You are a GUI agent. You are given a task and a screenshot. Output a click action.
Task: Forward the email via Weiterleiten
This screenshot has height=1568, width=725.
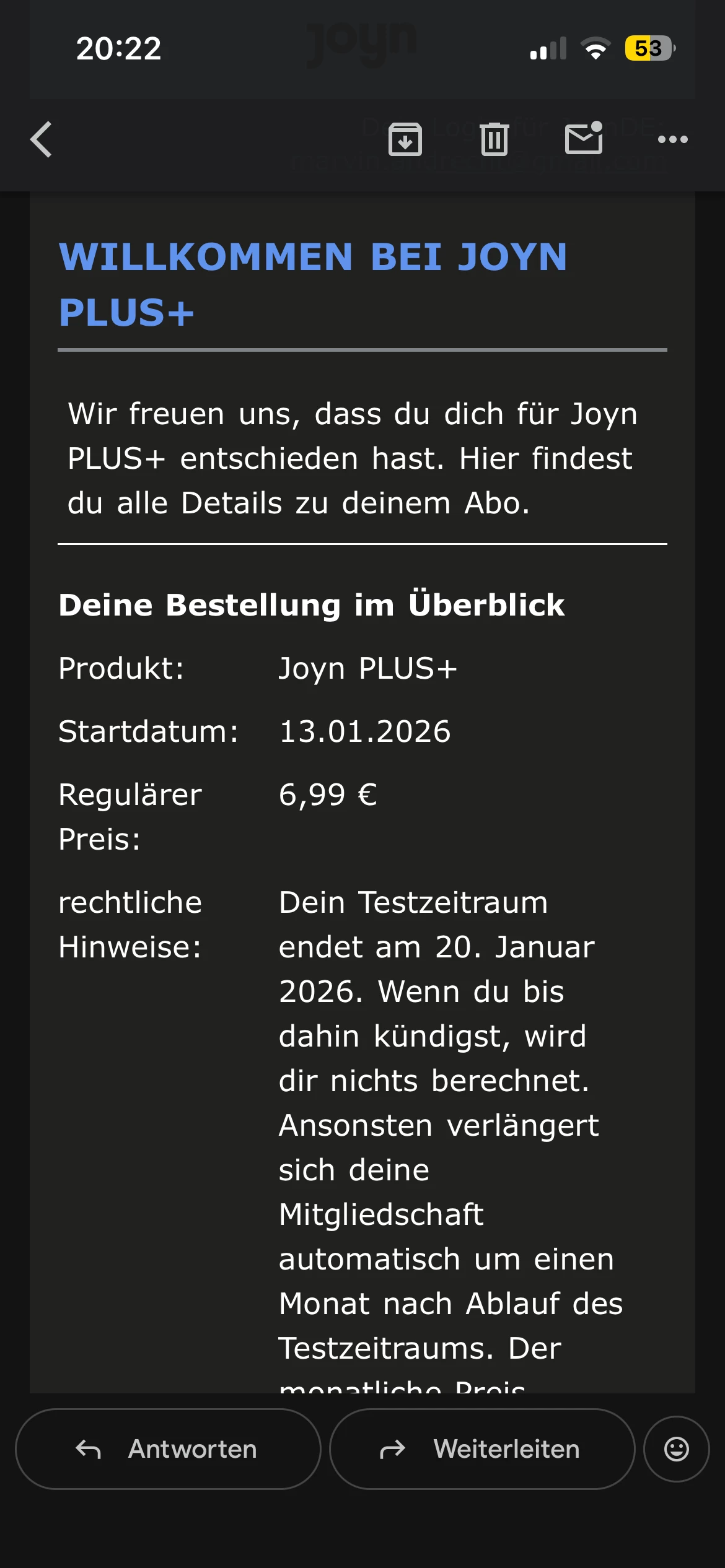coord(482,1449)
